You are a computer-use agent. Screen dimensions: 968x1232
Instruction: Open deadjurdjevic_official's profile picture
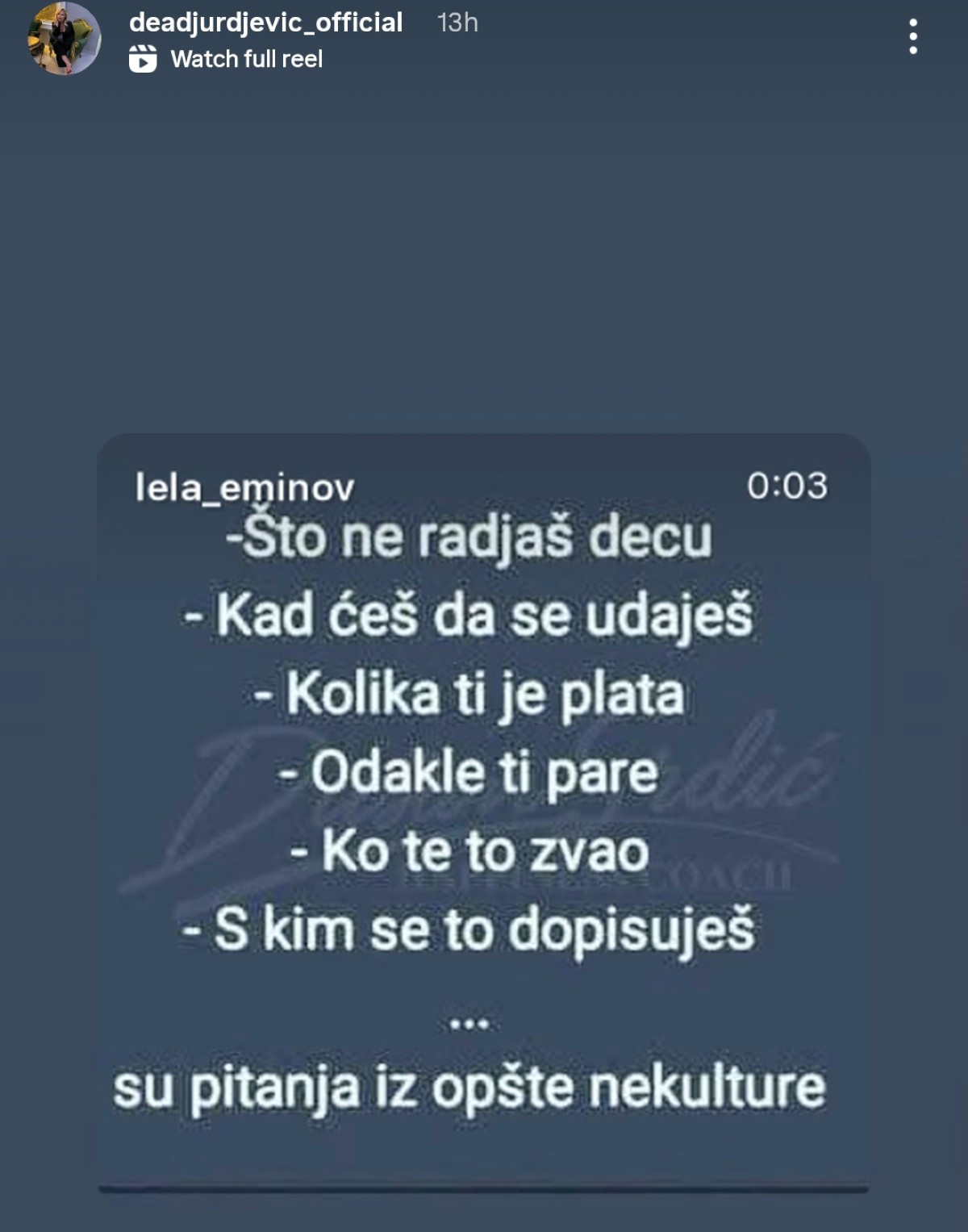click(64, 39)
